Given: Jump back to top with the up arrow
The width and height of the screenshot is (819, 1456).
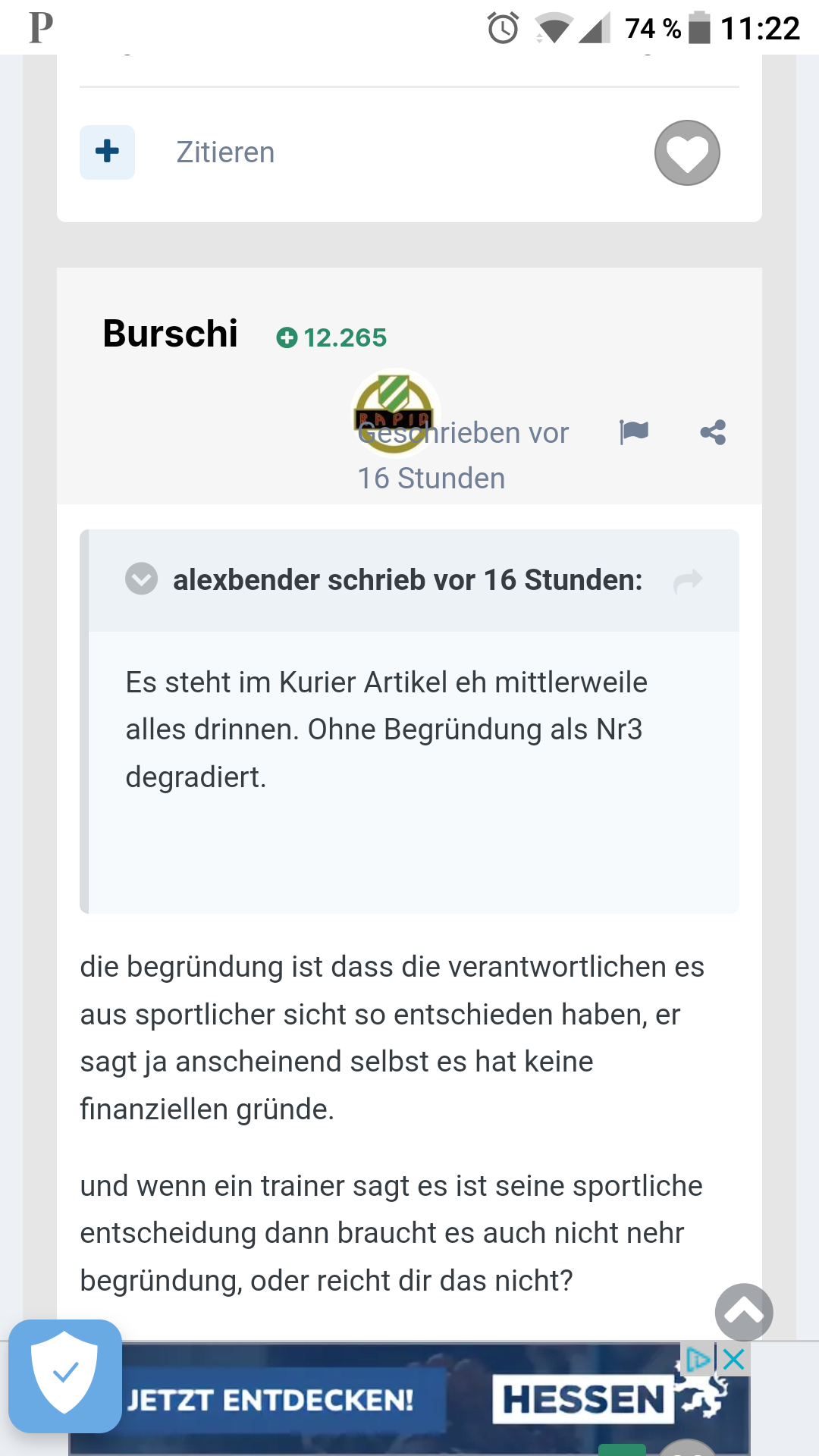Looking at the screenshot, I should pos(744,1312).
